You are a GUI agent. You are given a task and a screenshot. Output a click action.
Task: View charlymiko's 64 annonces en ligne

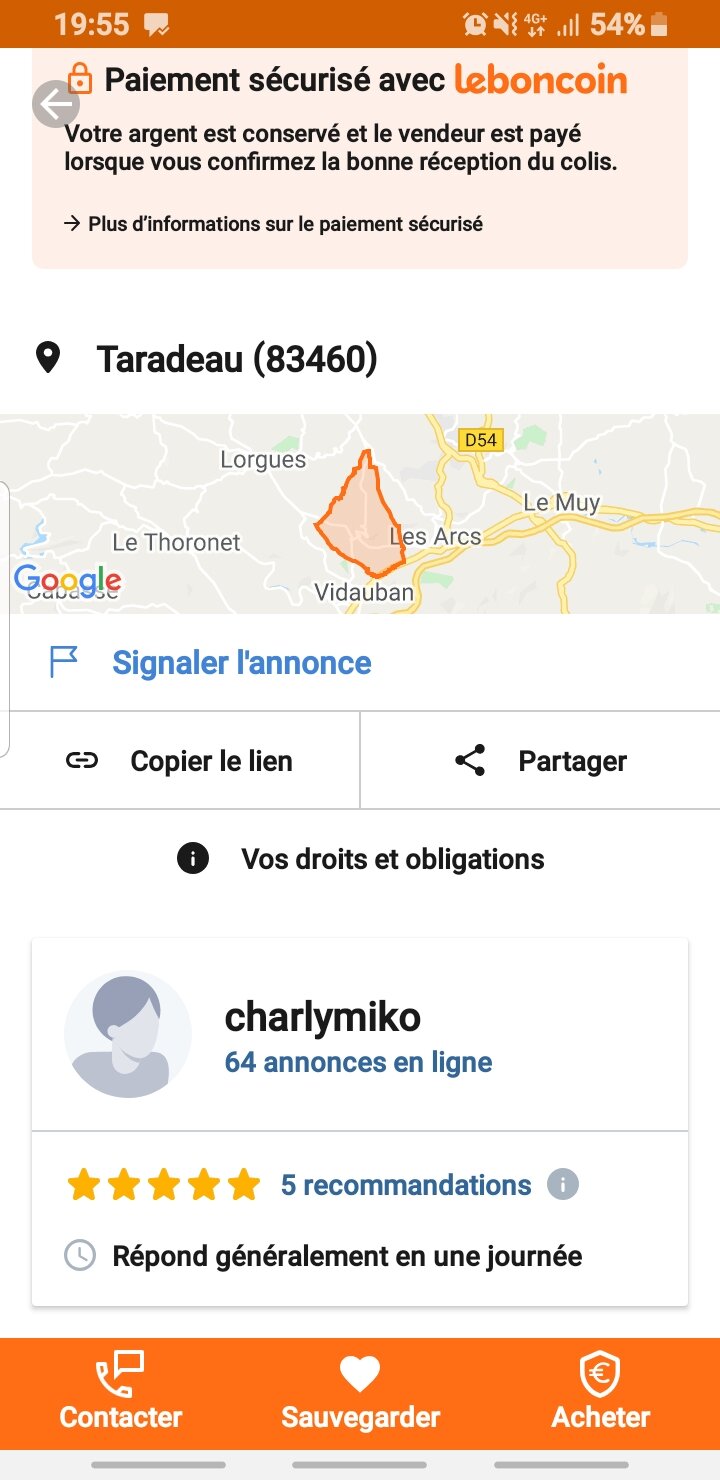358,1062
